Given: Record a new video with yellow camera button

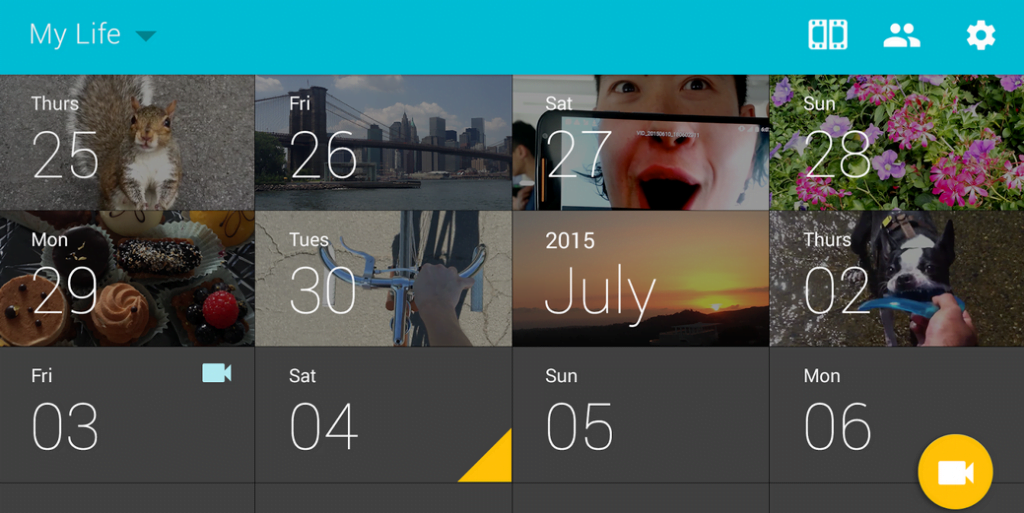Looking at the screenshot, I should (955, 472).
